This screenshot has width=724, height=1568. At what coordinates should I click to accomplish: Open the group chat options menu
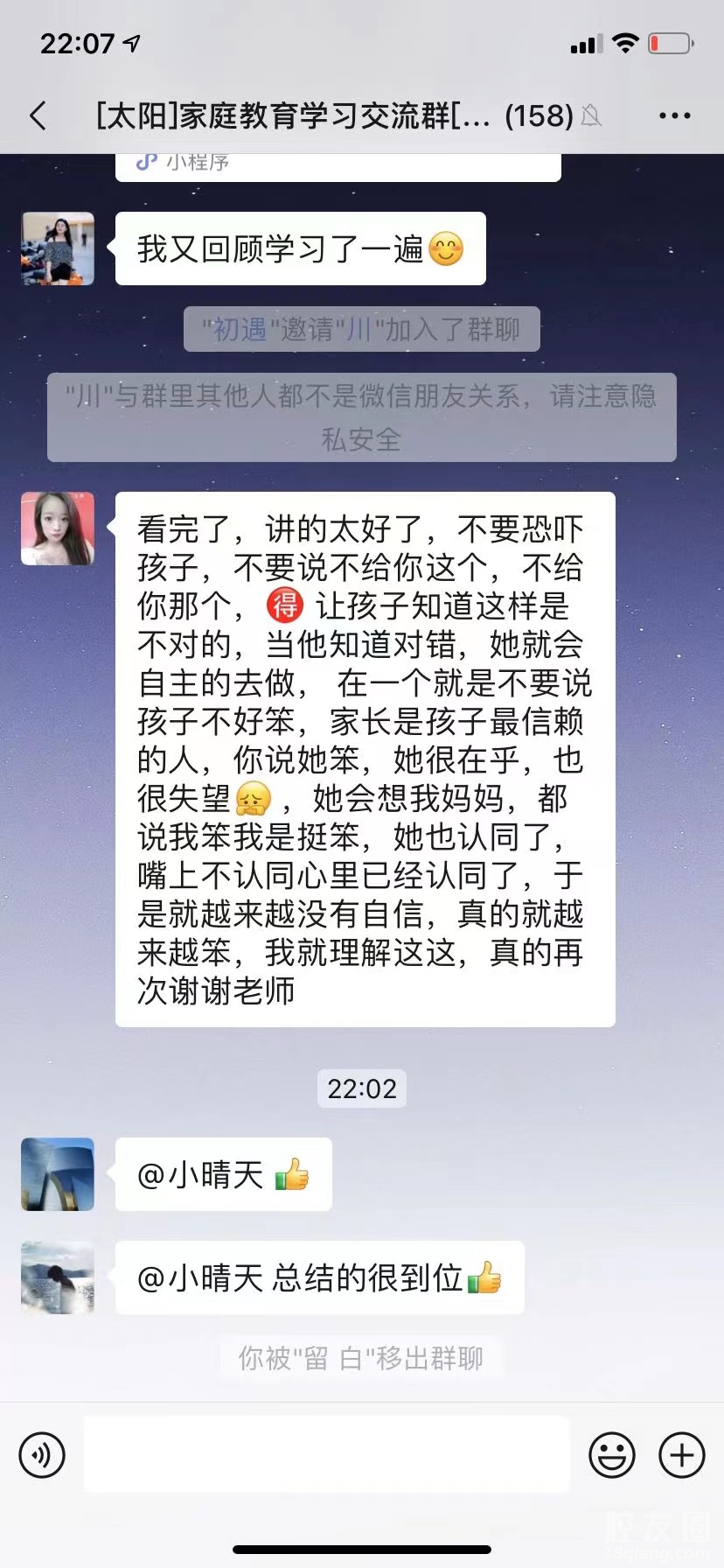click(x=674, y=115)
